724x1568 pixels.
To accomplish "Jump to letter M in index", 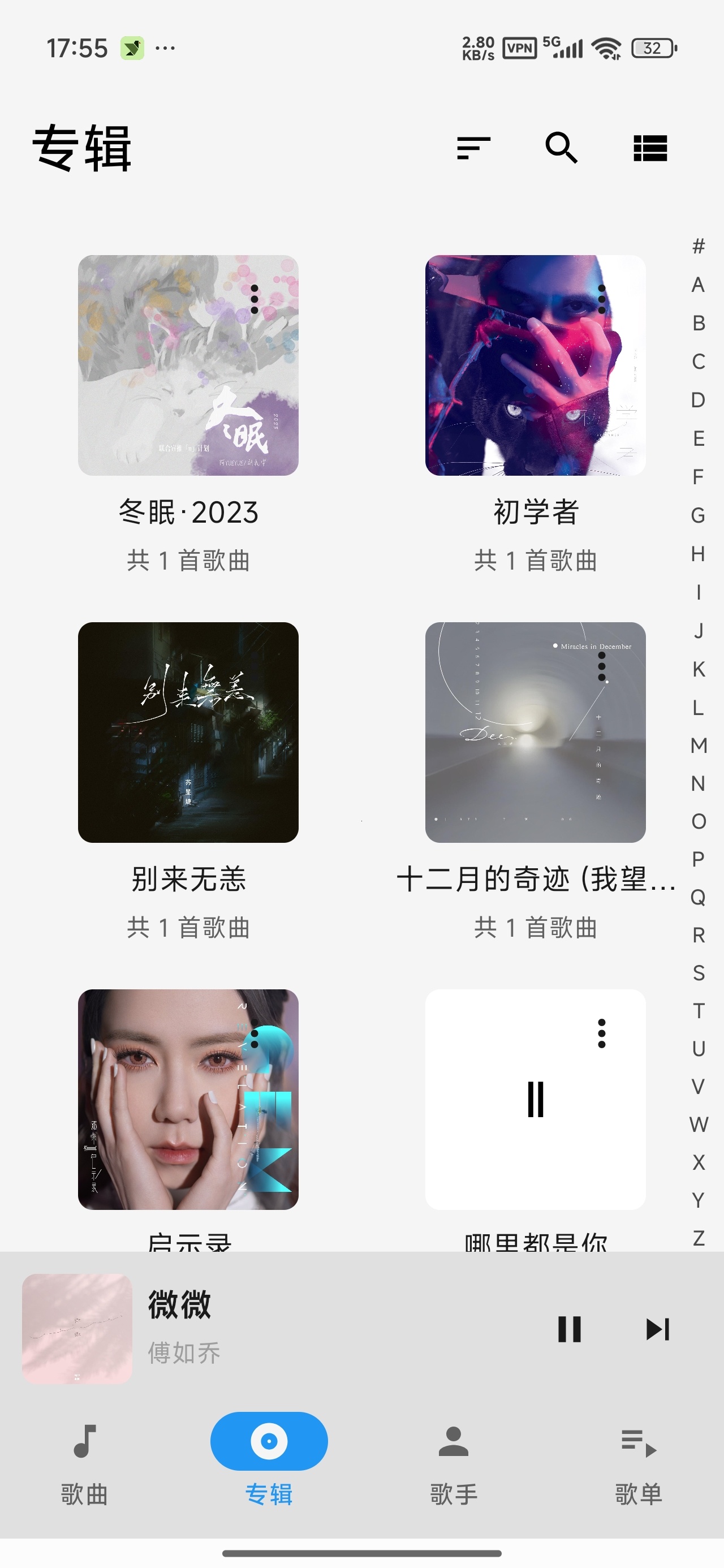I will tap(699, 745).
